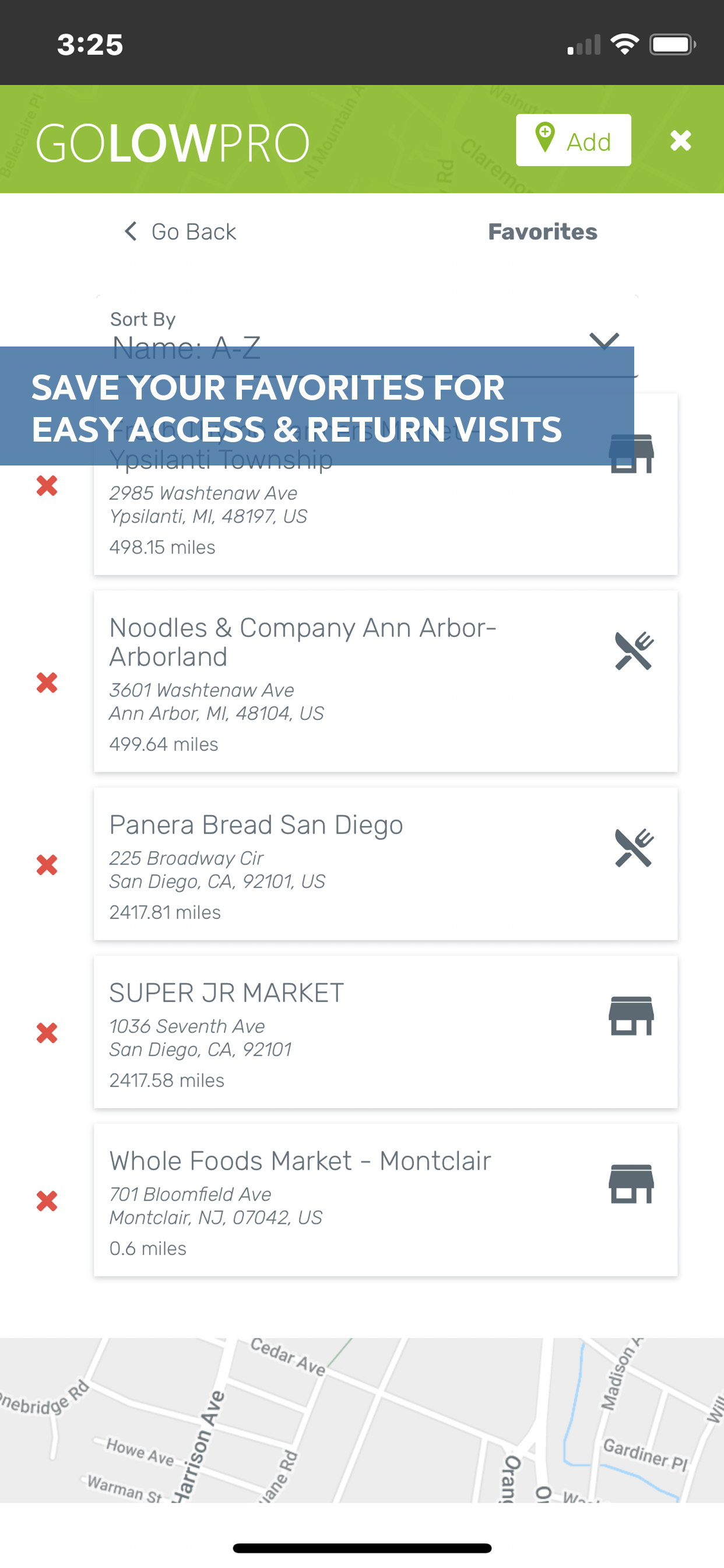Tap the Add location button

(x=573, y=140)
